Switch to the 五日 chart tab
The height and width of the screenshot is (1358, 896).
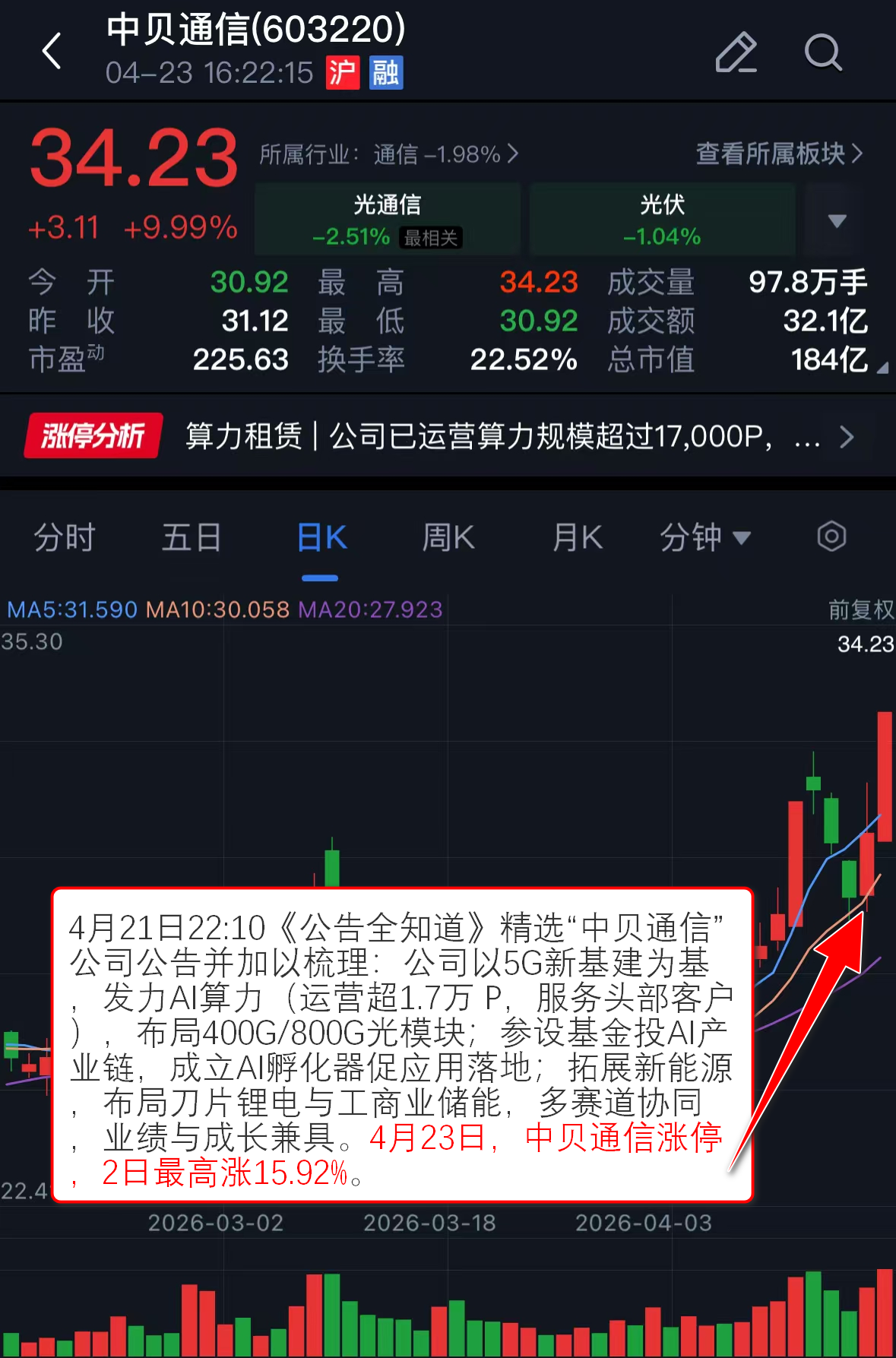click(x=192, y=538)
